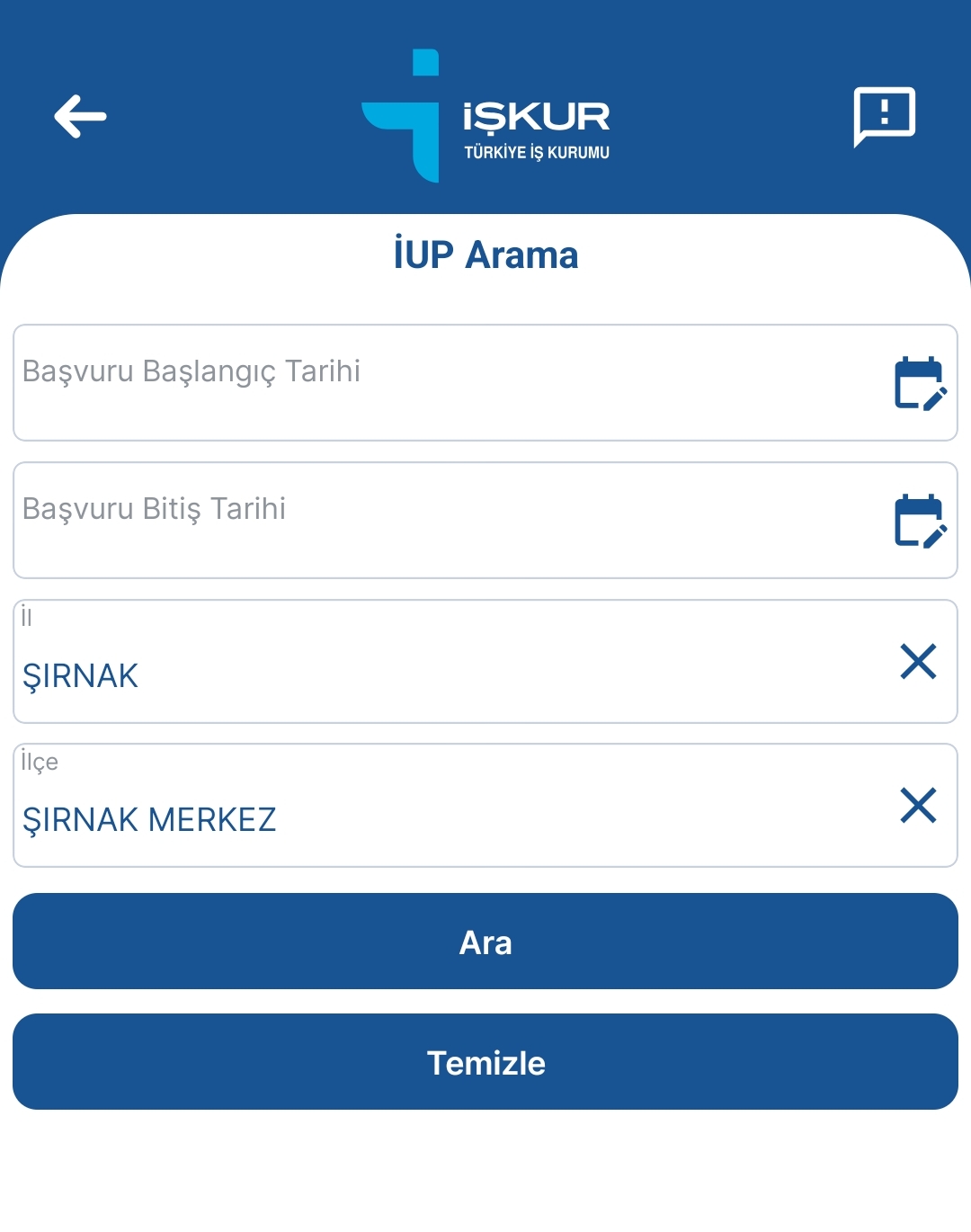Clear the selected İl ŞIRNAK
The width and height of the screenshot is (971, 1232).
tap(918, 662)
